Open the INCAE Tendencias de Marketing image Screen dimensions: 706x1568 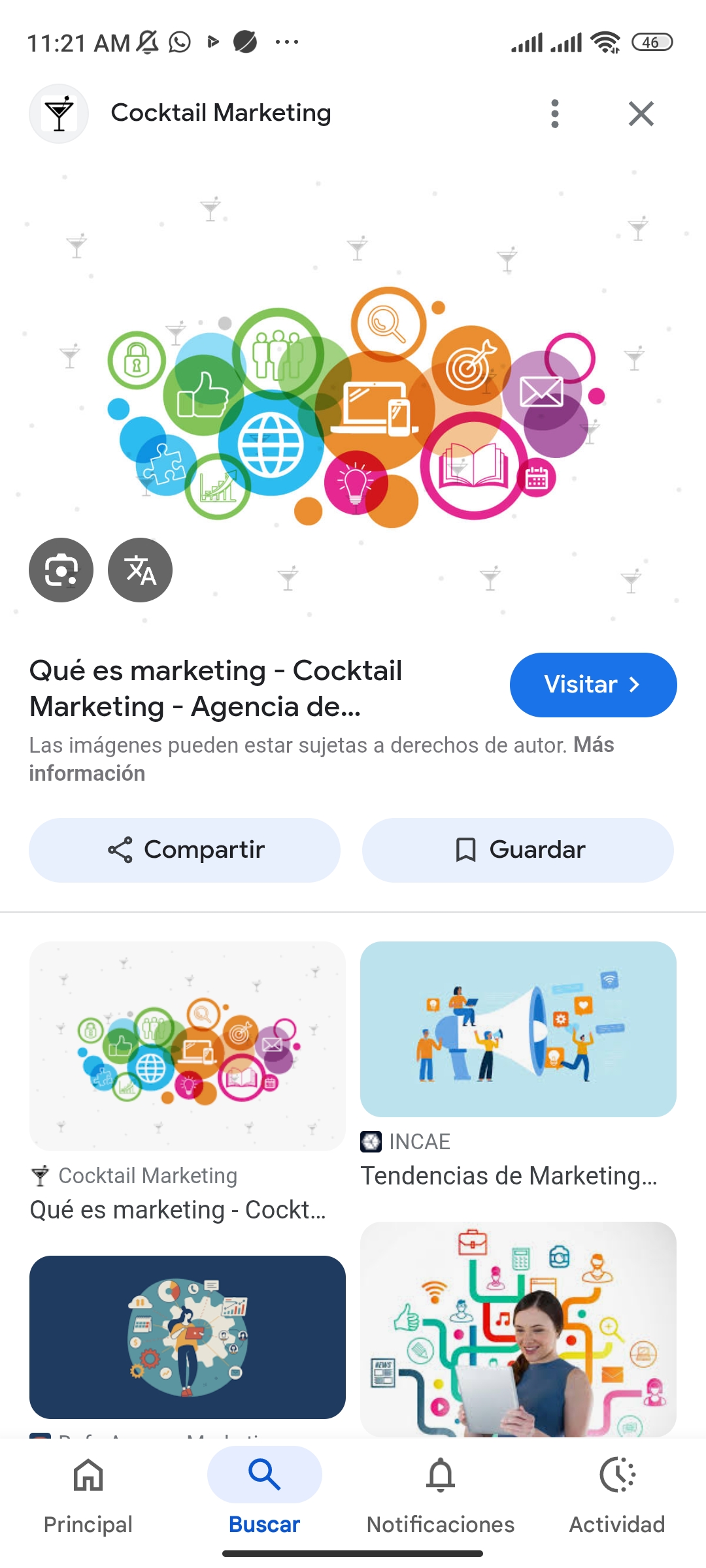coord(518,1030)
